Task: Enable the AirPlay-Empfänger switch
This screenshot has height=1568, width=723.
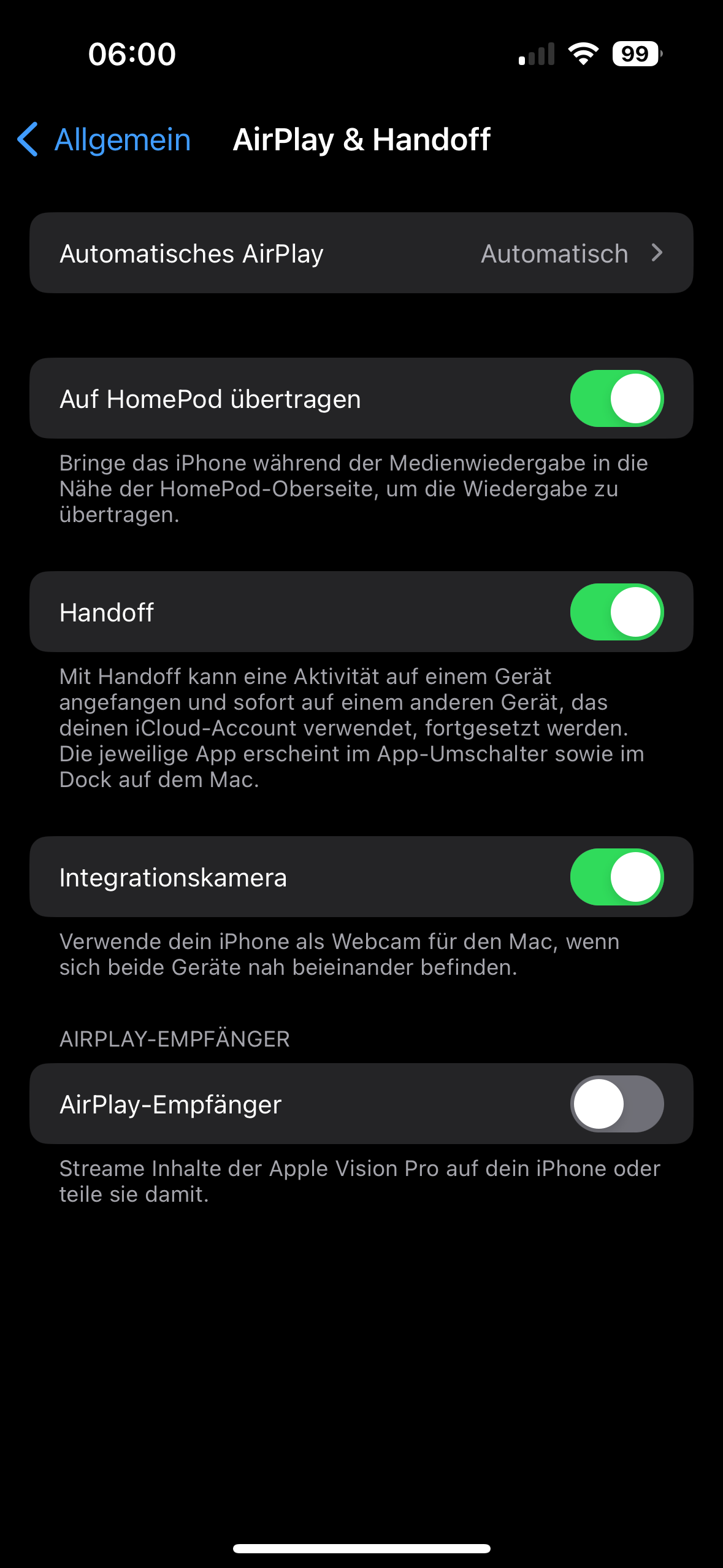Action: pyautogui.click(x=616, y=1104)
